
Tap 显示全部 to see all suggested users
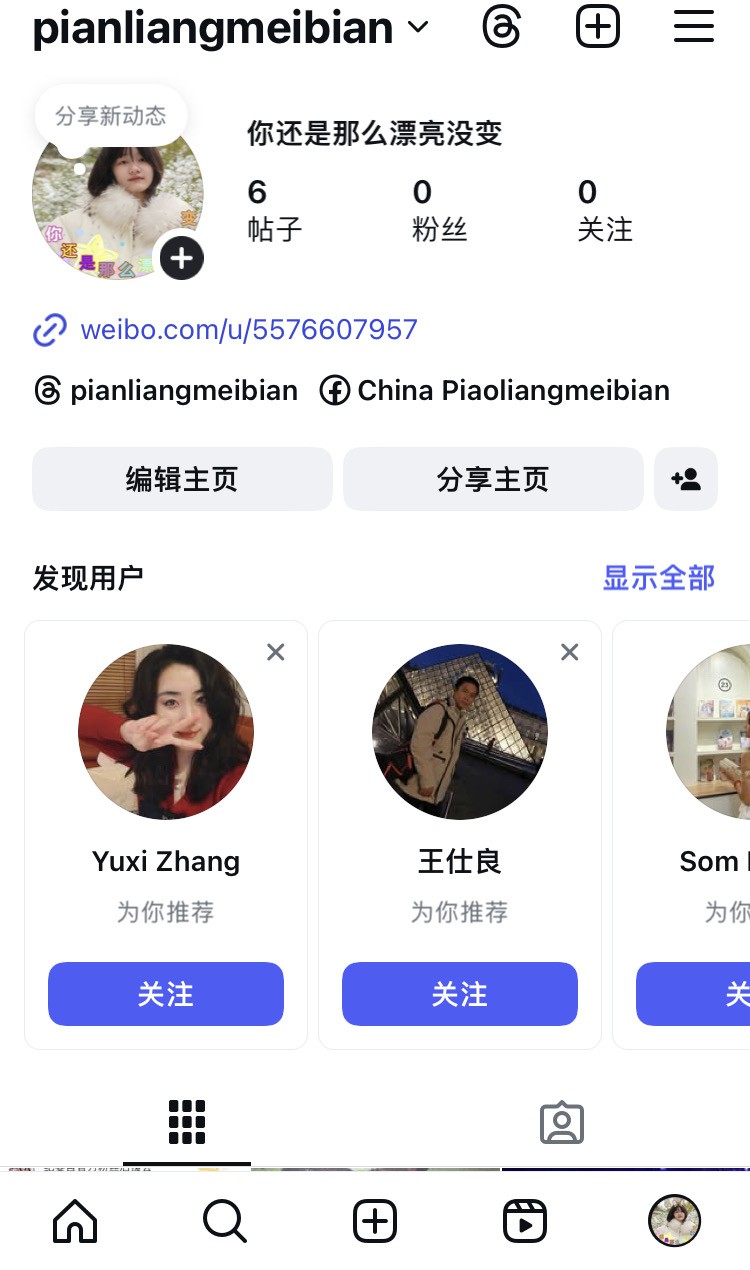coord(658,577)
